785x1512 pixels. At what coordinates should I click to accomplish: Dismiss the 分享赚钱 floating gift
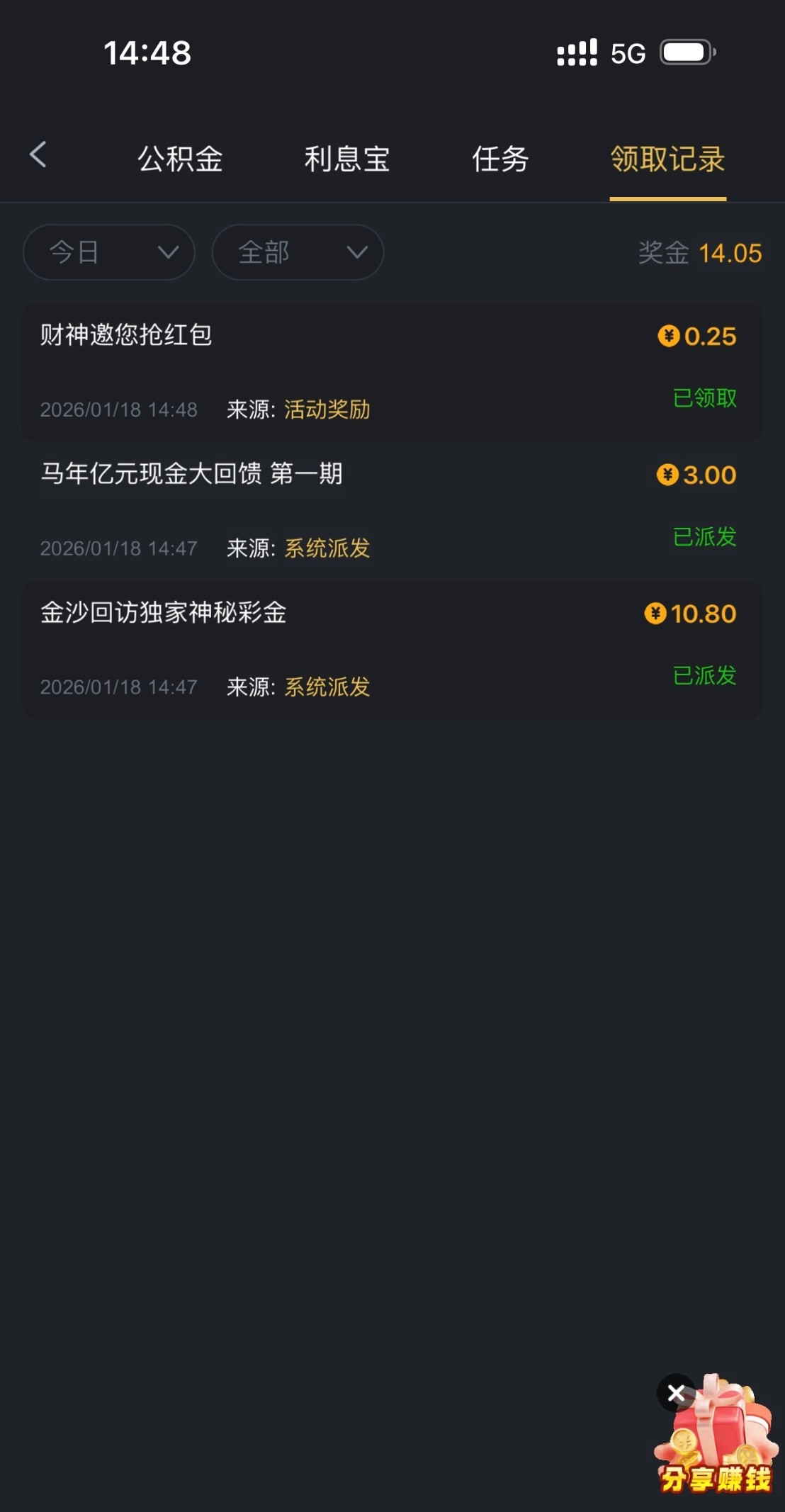(676, 1394)
